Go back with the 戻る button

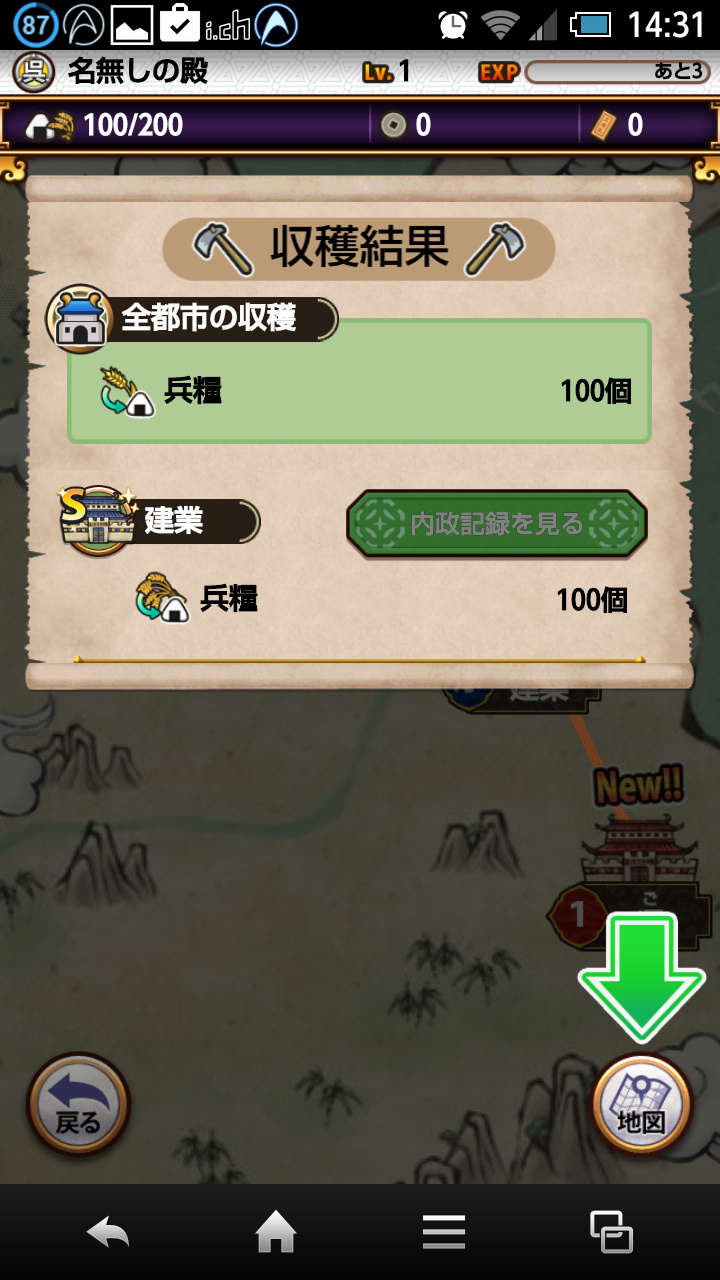click(x=78, y=1105)
